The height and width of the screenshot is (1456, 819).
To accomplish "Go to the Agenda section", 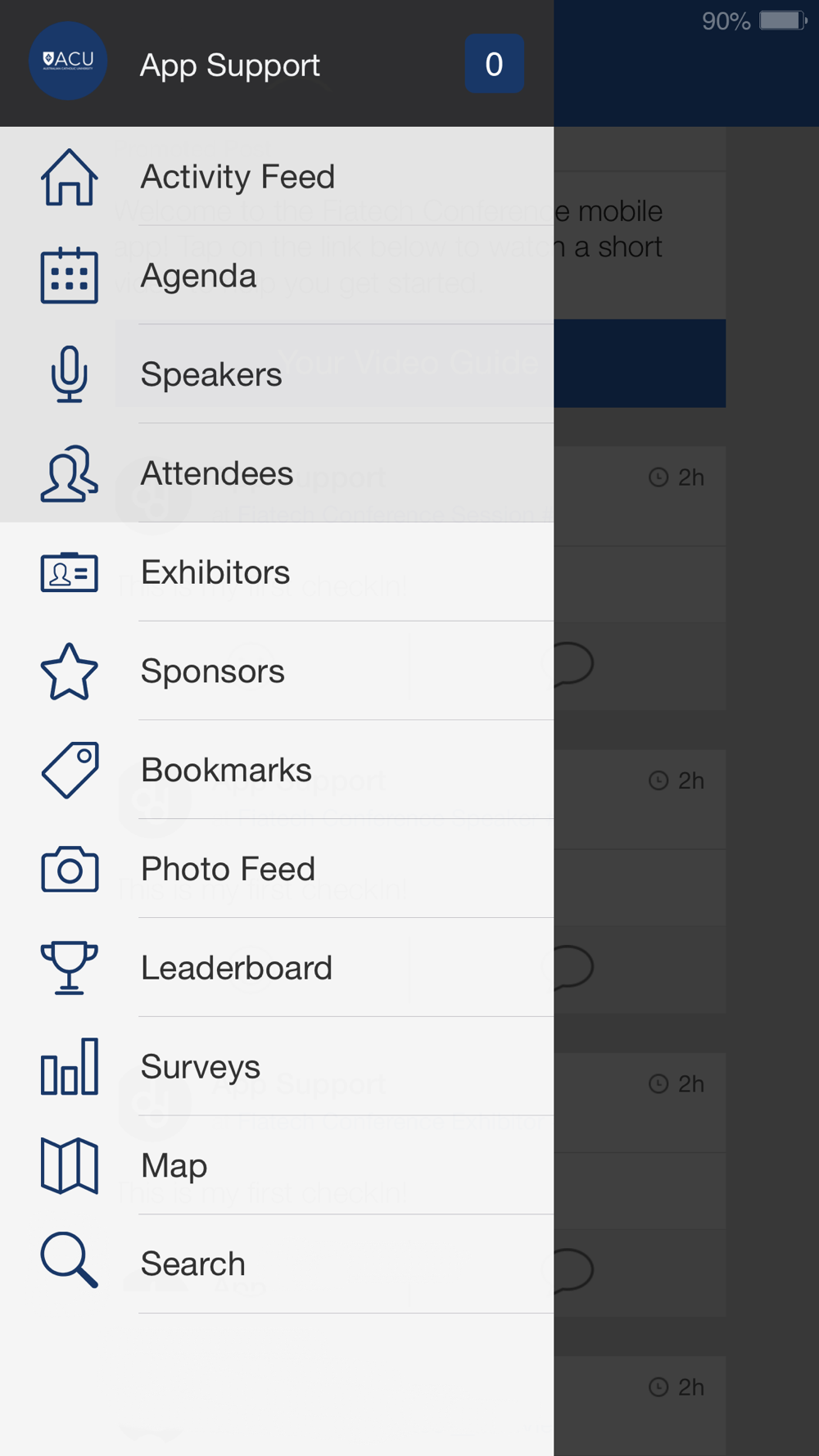I will (277, 275).
